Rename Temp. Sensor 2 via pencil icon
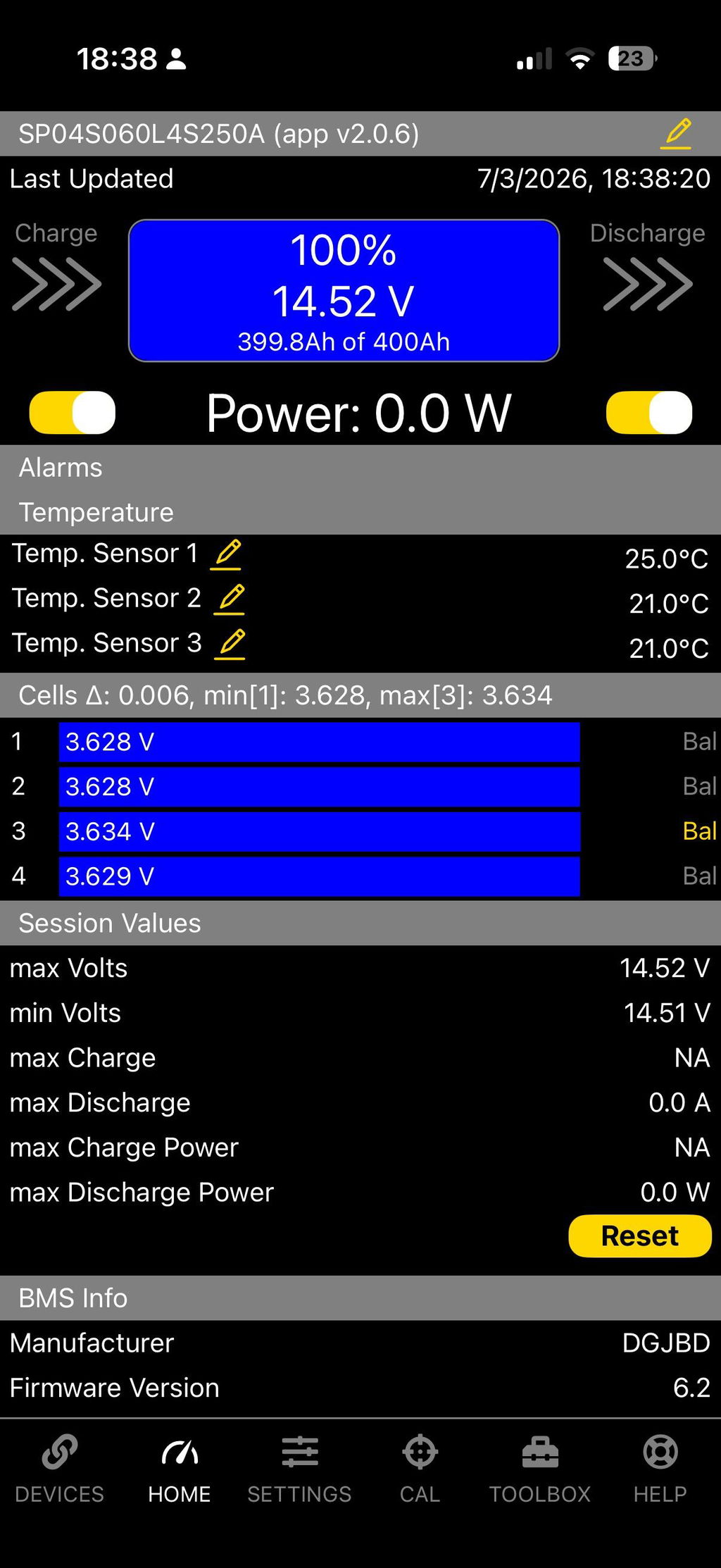 [x=230, y=599]
